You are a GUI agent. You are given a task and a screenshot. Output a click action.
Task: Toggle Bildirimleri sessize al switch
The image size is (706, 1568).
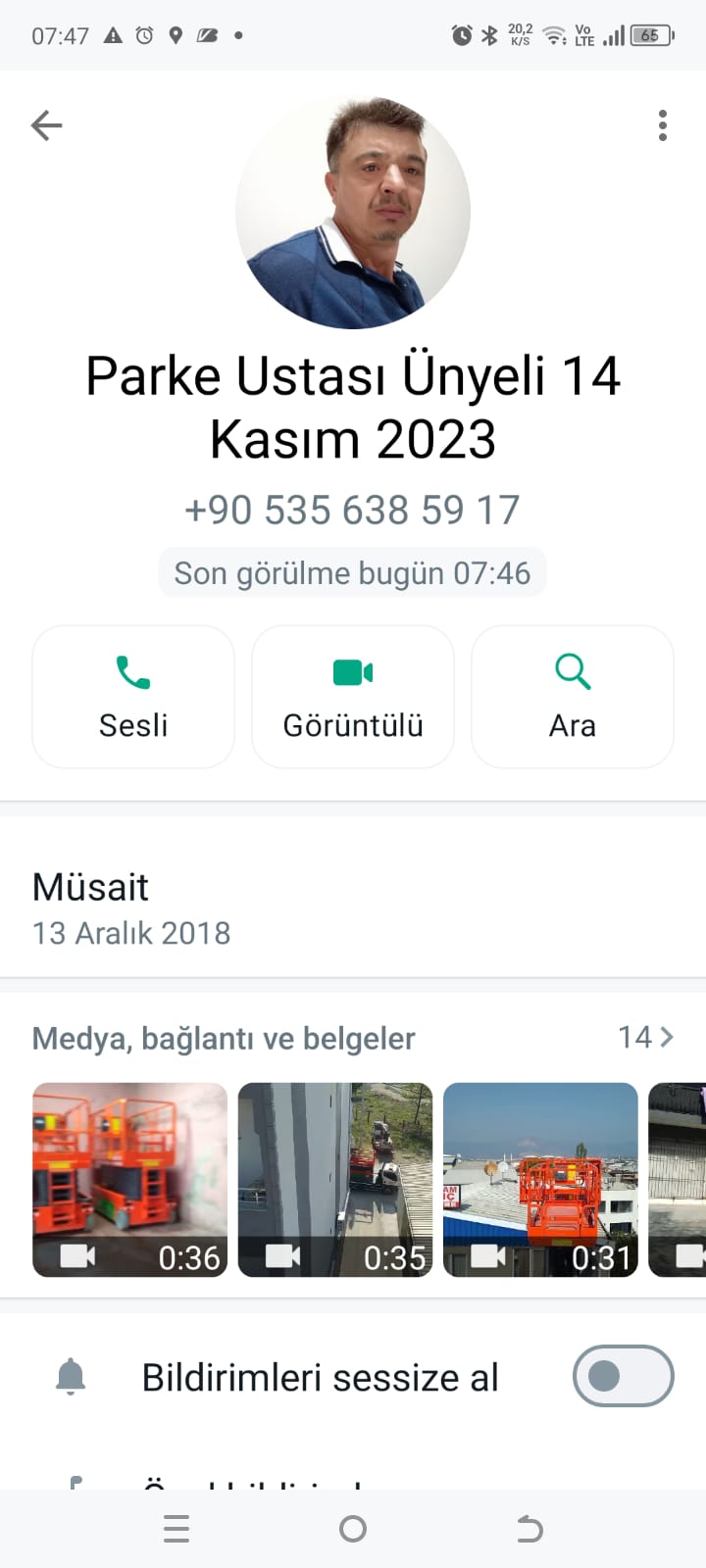click(623, 1376)
